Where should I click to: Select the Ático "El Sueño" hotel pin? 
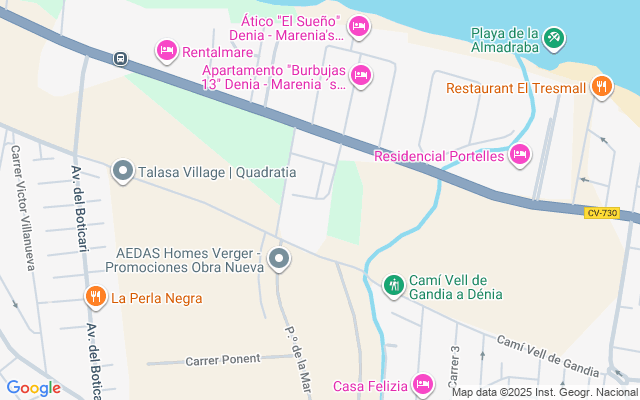[x=357, y=22]
